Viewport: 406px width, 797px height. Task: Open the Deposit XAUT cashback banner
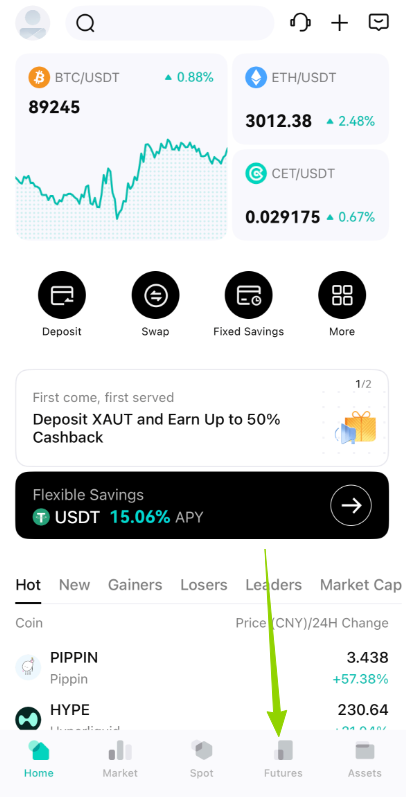tap(202, 418)
